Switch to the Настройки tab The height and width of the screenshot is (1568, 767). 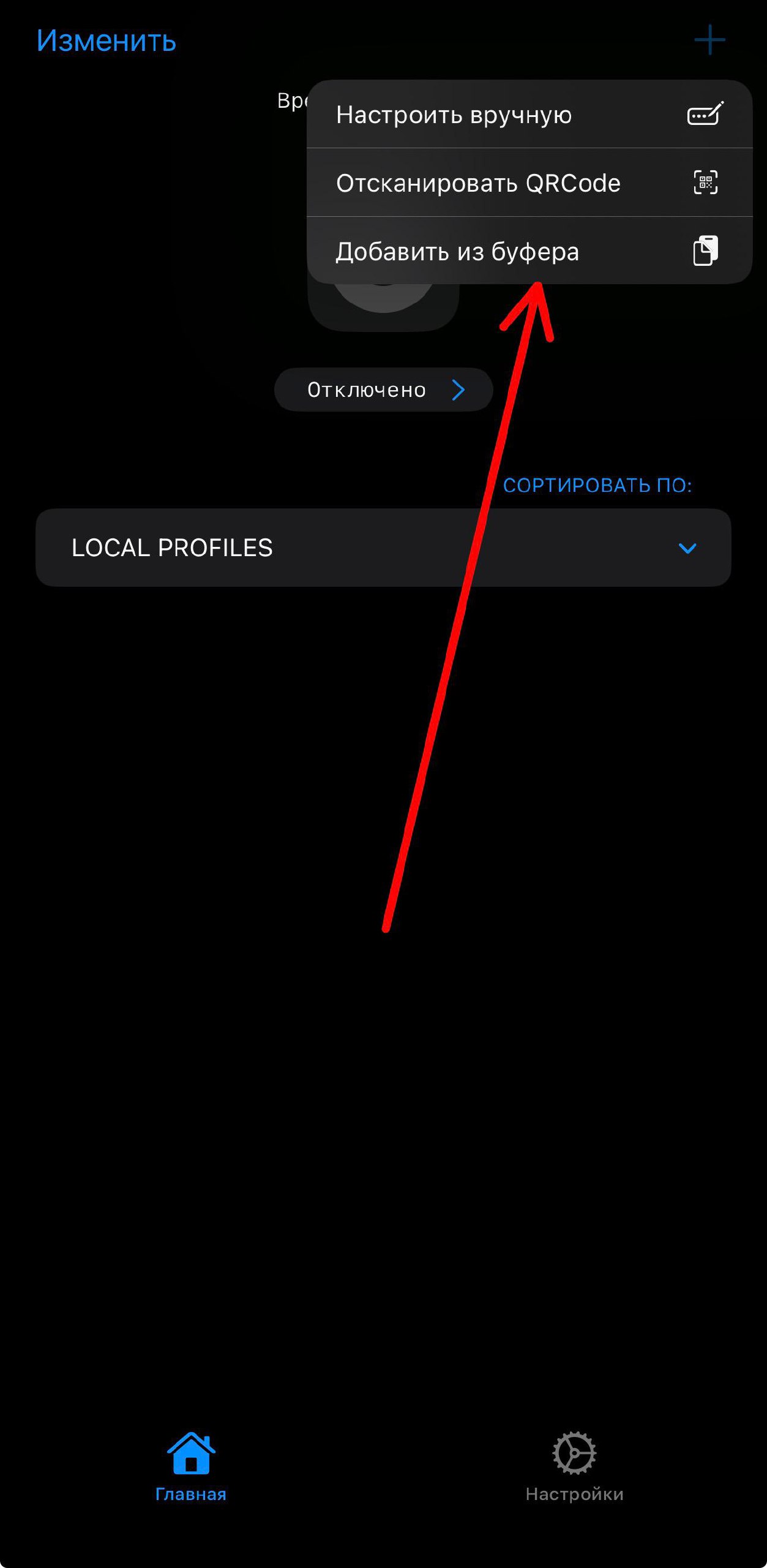point(574,1468)
